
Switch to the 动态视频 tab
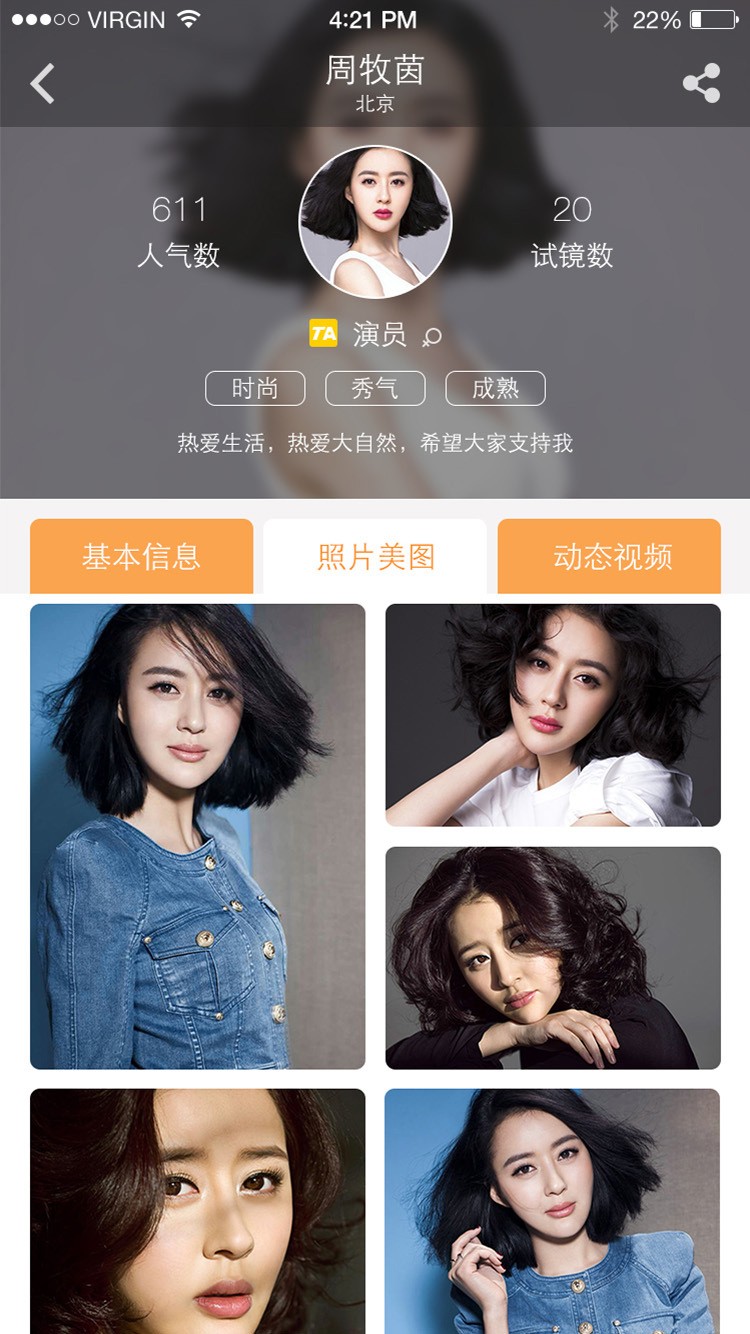(x=609, y=556)
